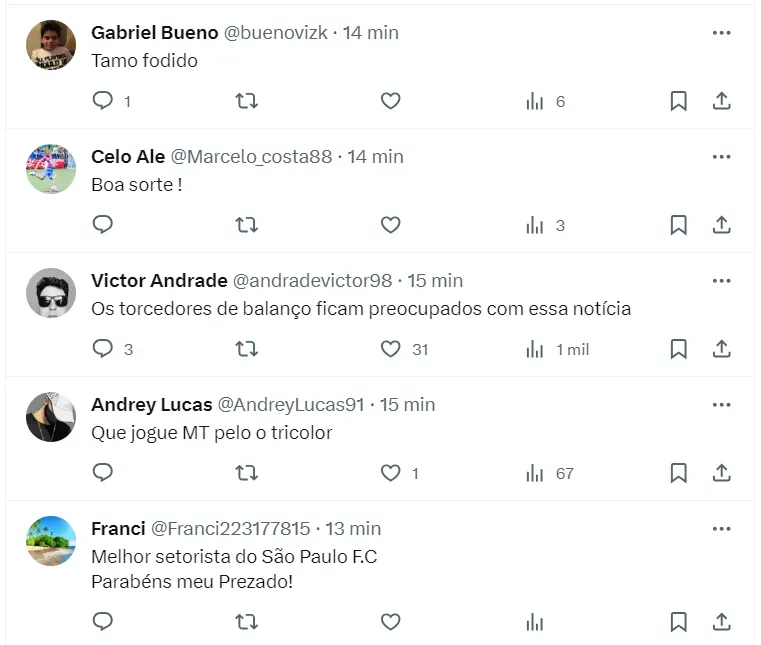Open Celo Ale's profile picture
The image size is (761, 645).
51,169
